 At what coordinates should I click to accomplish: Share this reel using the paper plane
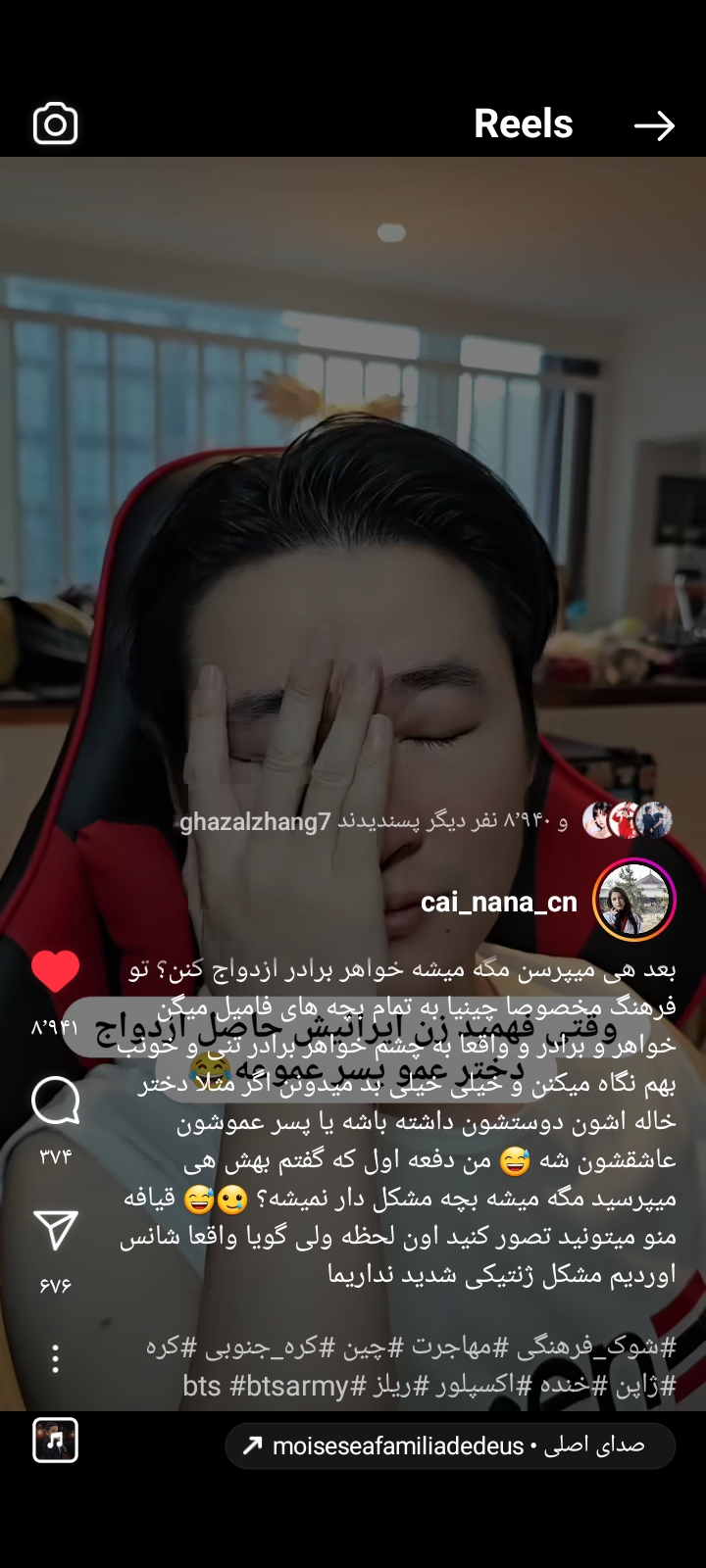point(56,1231)
